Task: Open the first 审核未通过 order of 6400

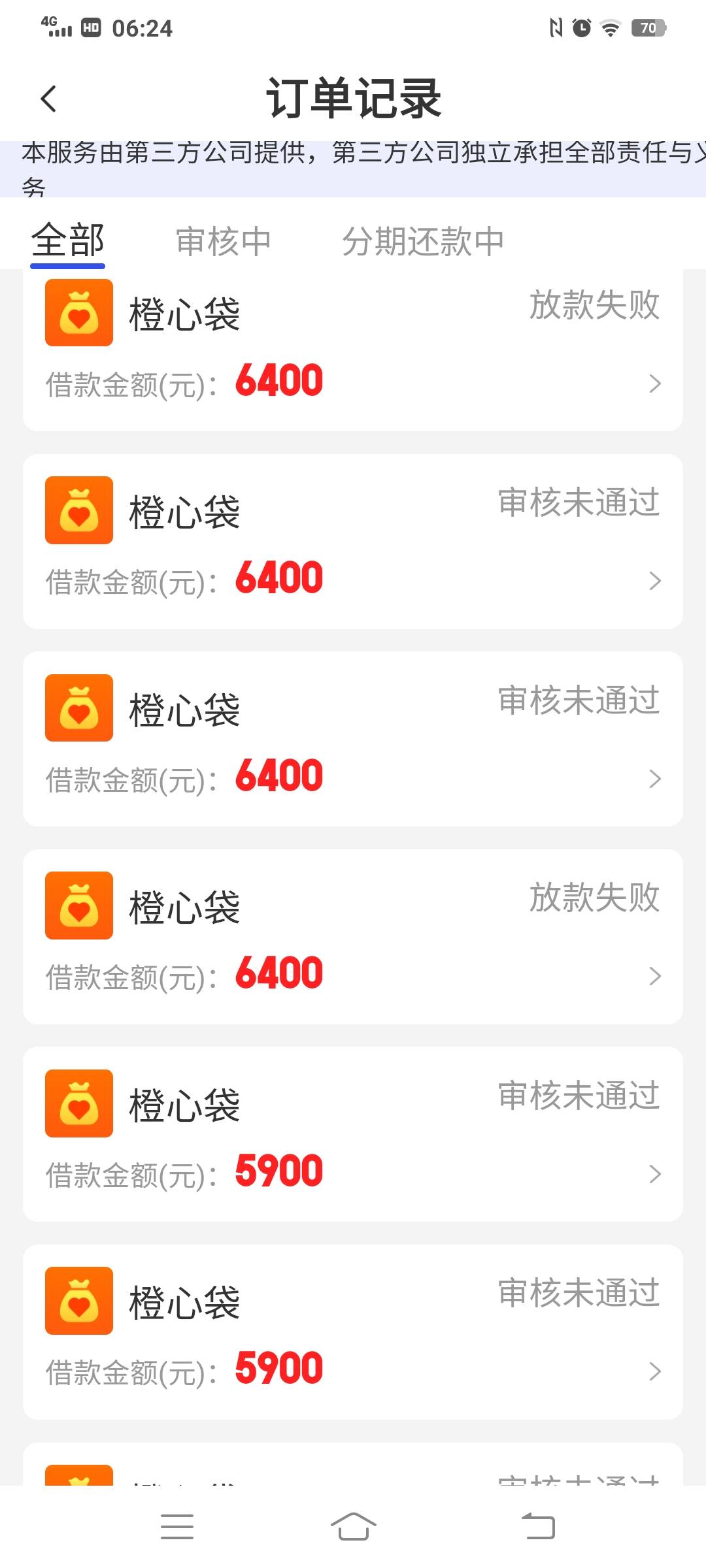Action: click(353, 542)
